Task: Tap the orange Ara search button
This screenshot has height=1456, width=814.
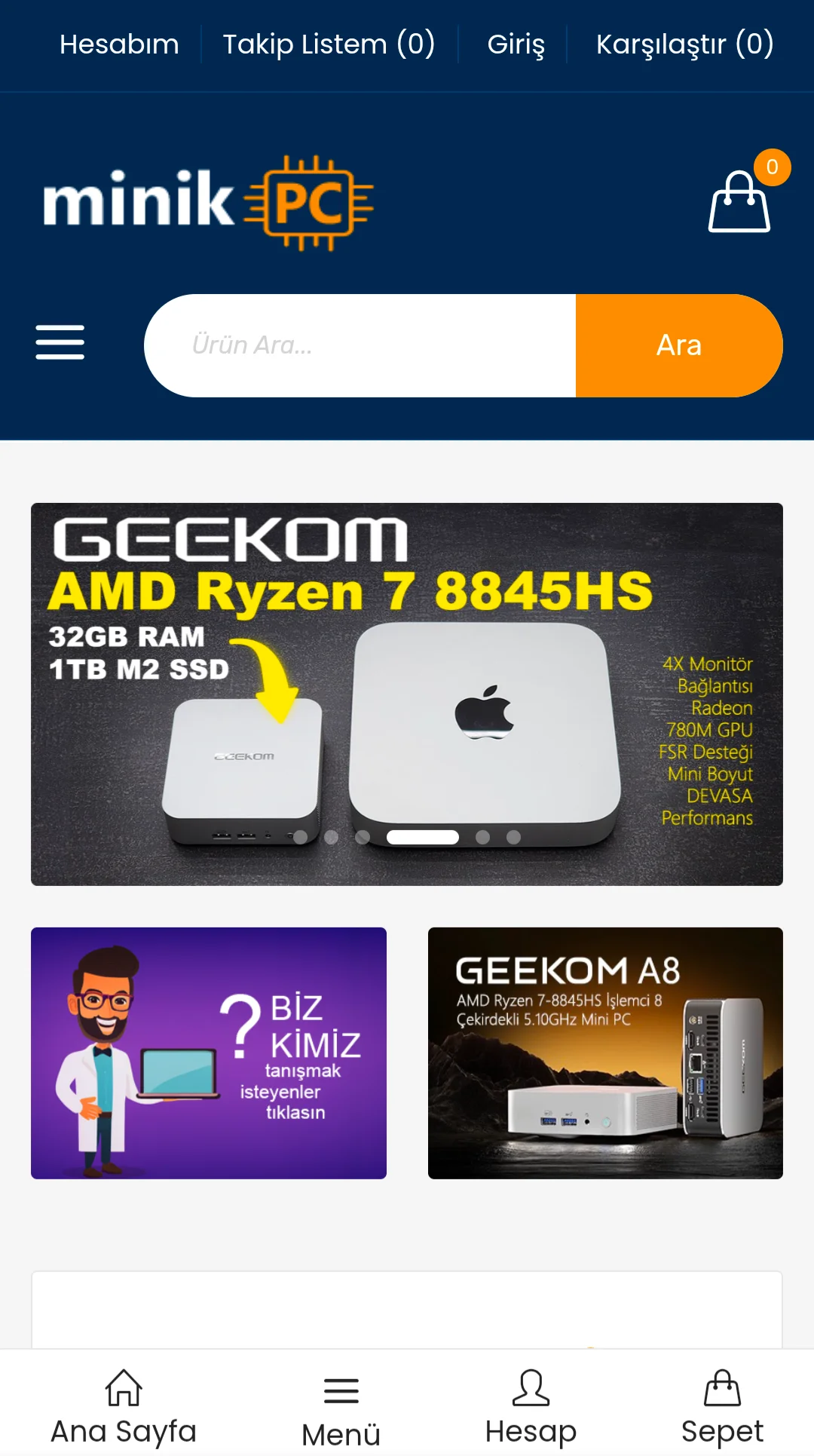Action: (679, 345)
